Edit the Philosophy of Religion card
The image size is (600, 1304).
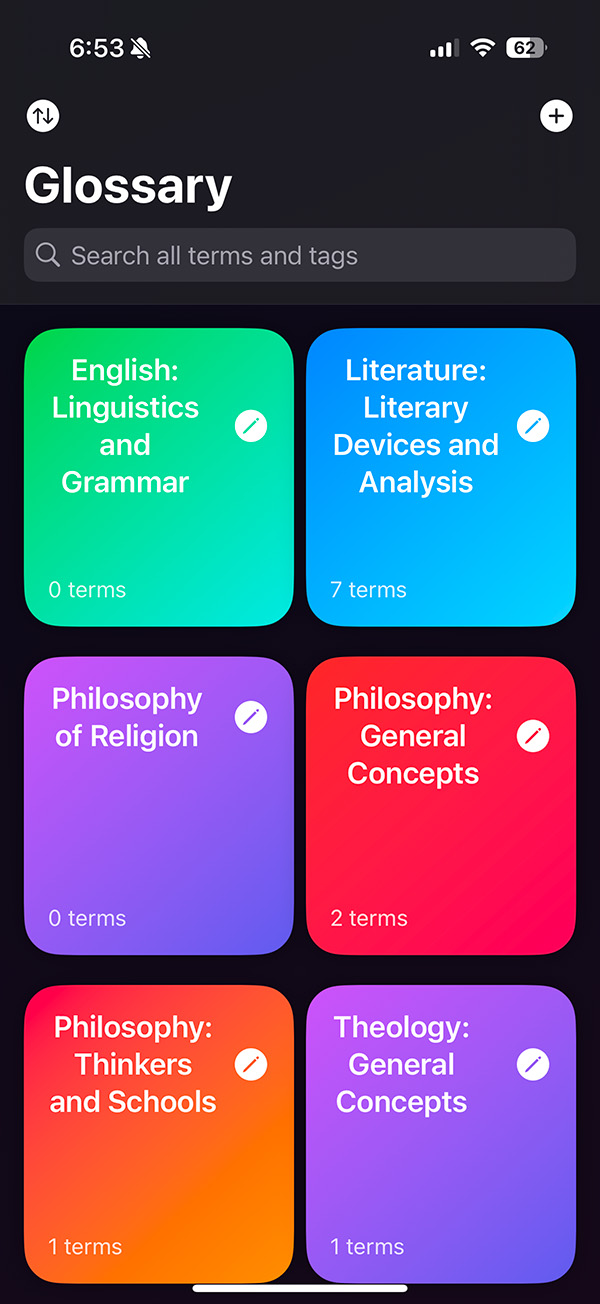[251, 717]
